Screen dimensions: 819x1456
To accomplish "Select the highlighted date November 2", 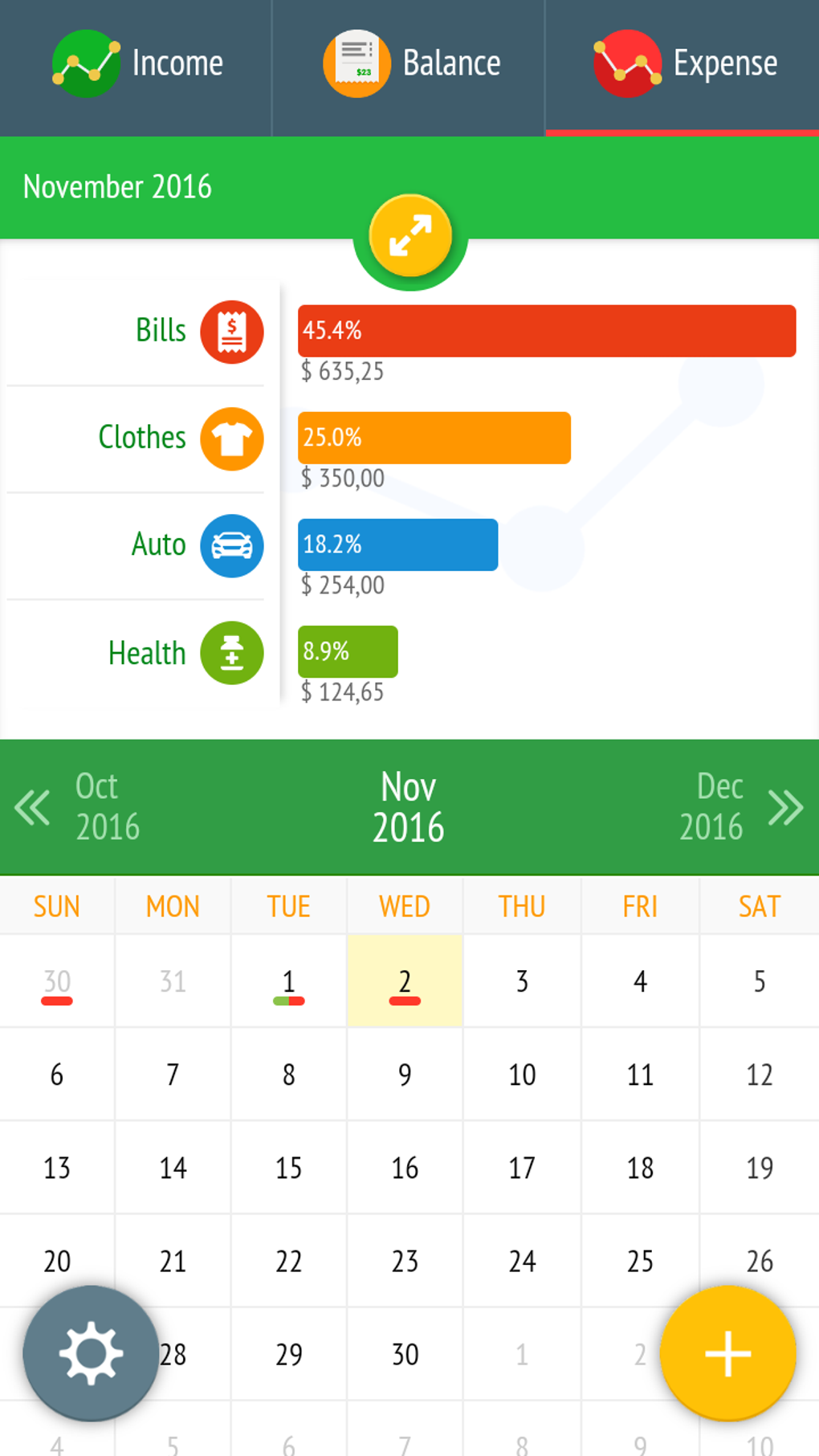I will 405,981.
